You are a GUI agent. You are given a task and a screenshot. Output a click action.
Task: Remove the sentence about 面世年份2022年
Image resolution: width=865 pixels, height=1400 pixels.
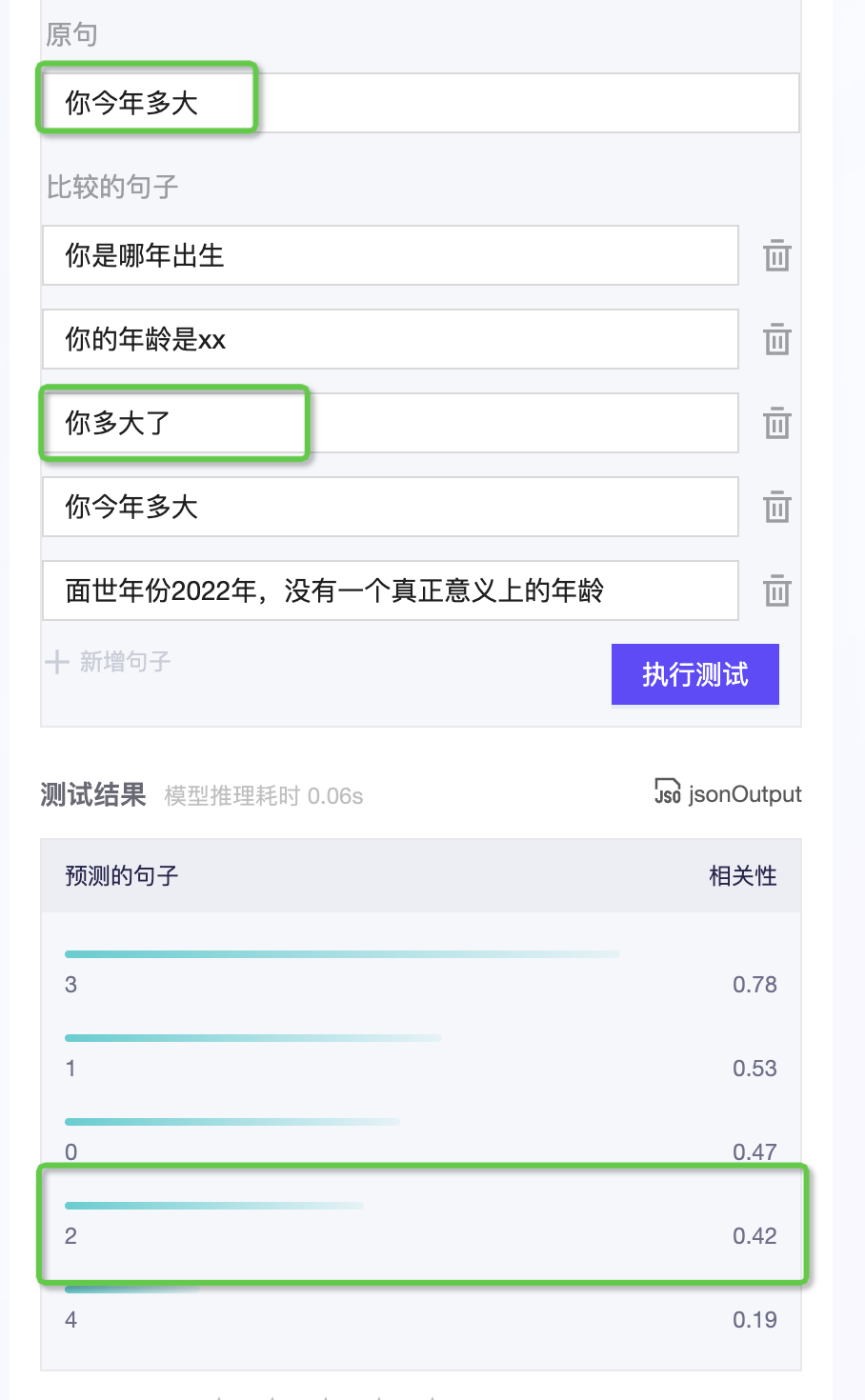pos(777,590)
